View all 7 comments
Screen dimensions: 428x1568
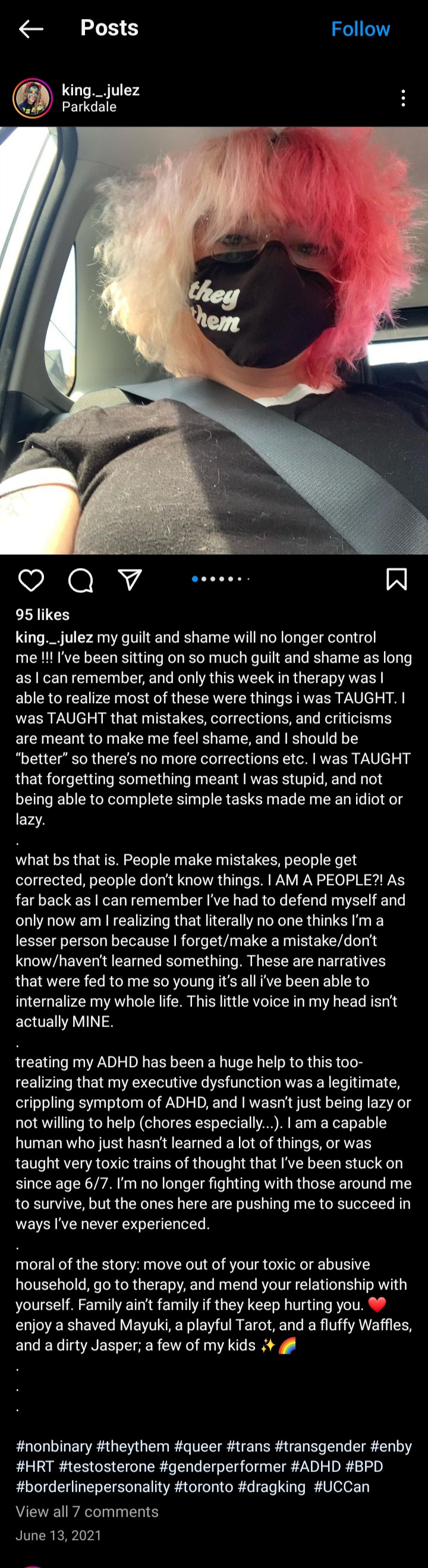[x=87, y=1511]
